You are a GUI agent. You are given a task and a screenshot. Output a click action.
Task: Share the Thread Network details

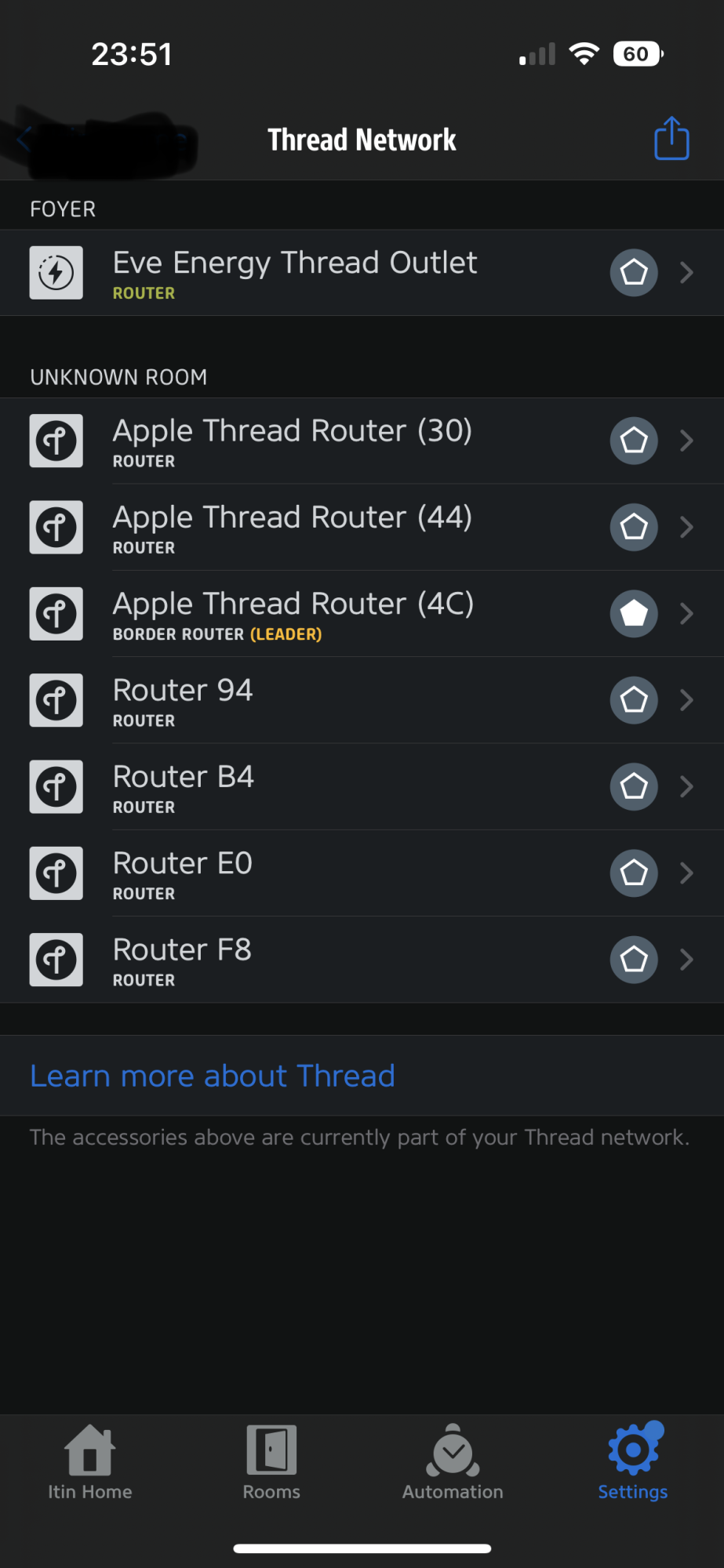pos(671,139)
